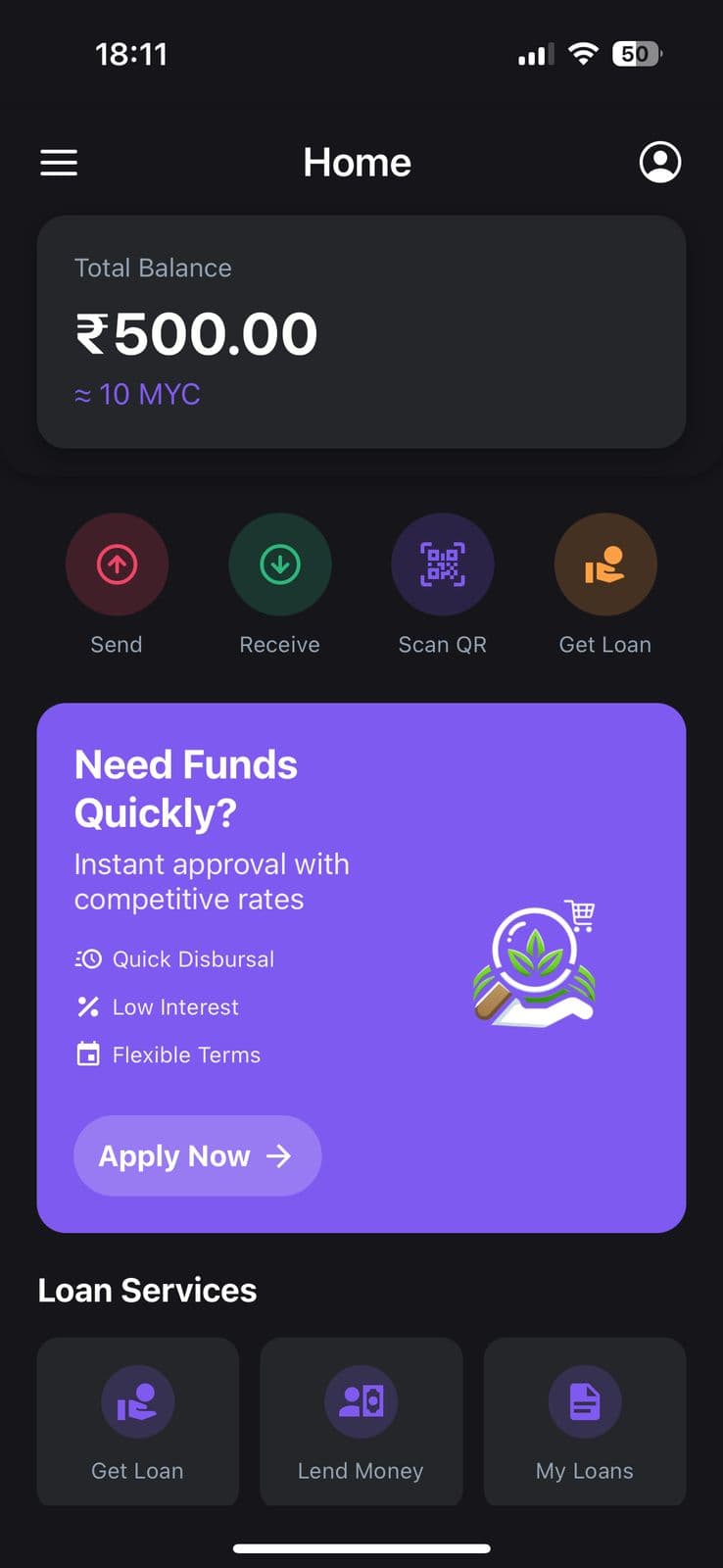Tap the Flexible Terms calendar item
The image size is (723, 1568).
[x=168, y=1054]
